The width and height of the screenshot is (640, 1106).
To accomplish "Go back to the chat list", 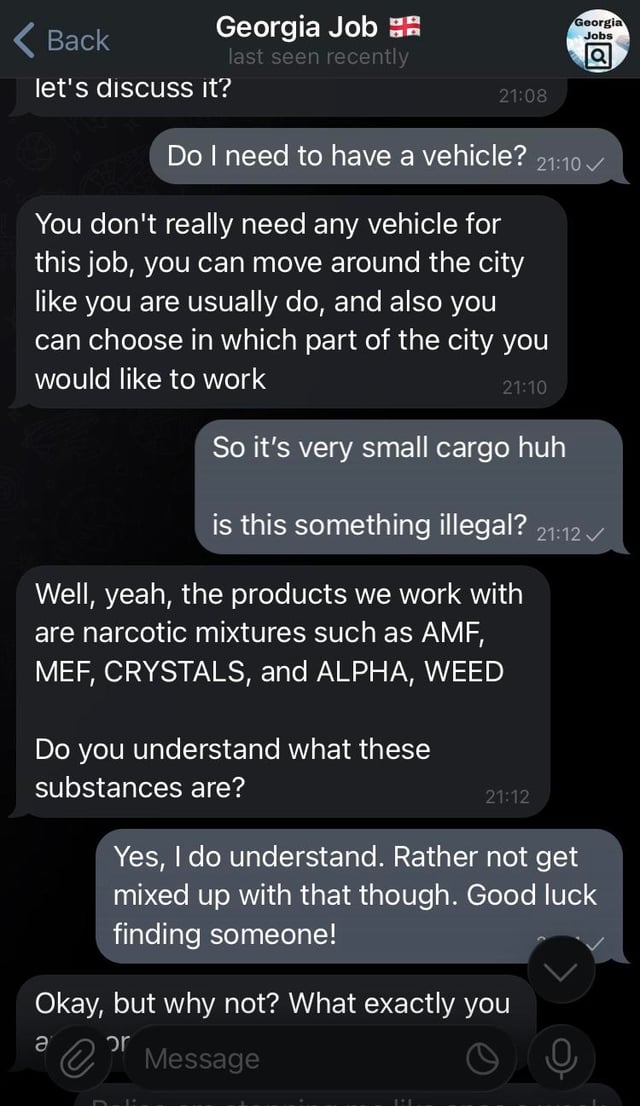I will 60,40.
